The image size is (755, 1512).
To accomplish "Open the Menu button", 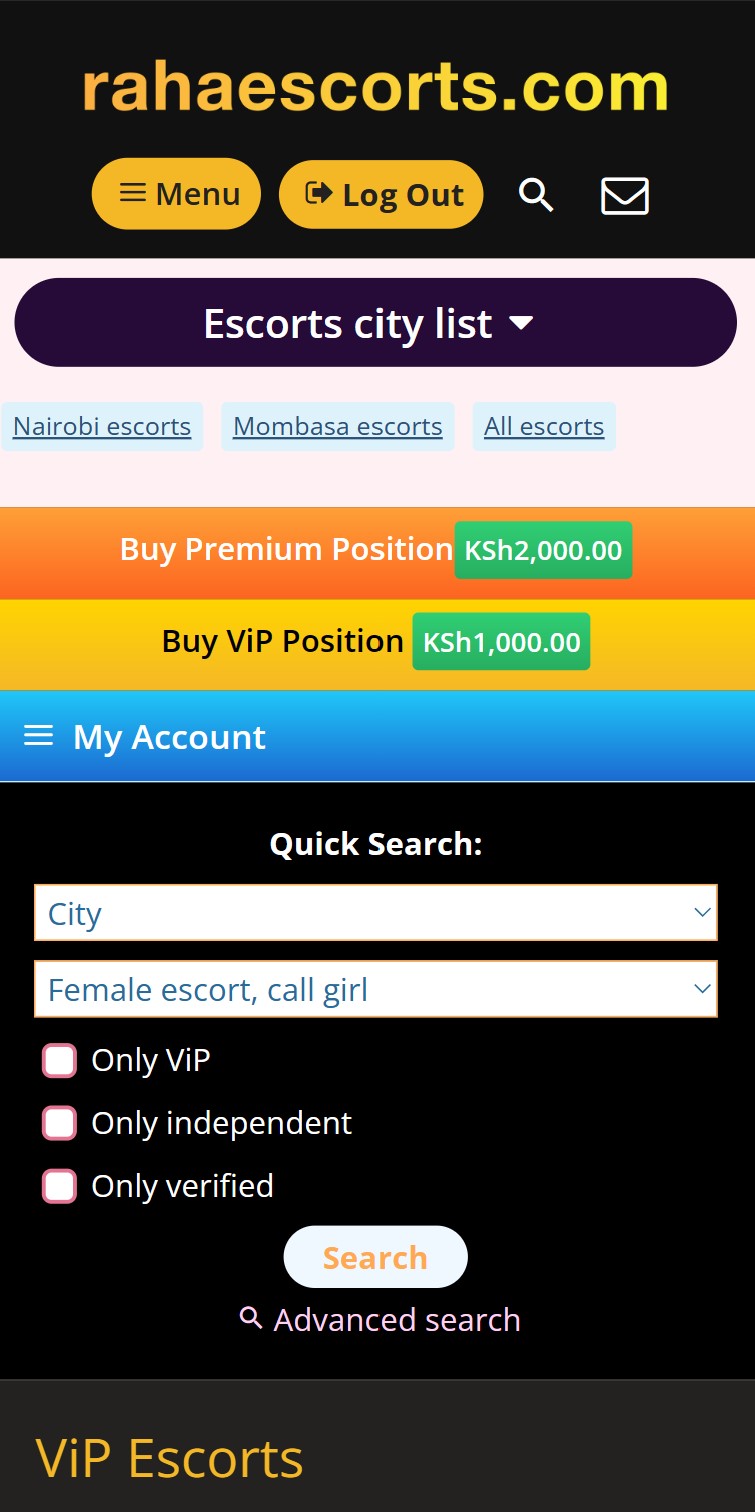I will pos(176,194).
